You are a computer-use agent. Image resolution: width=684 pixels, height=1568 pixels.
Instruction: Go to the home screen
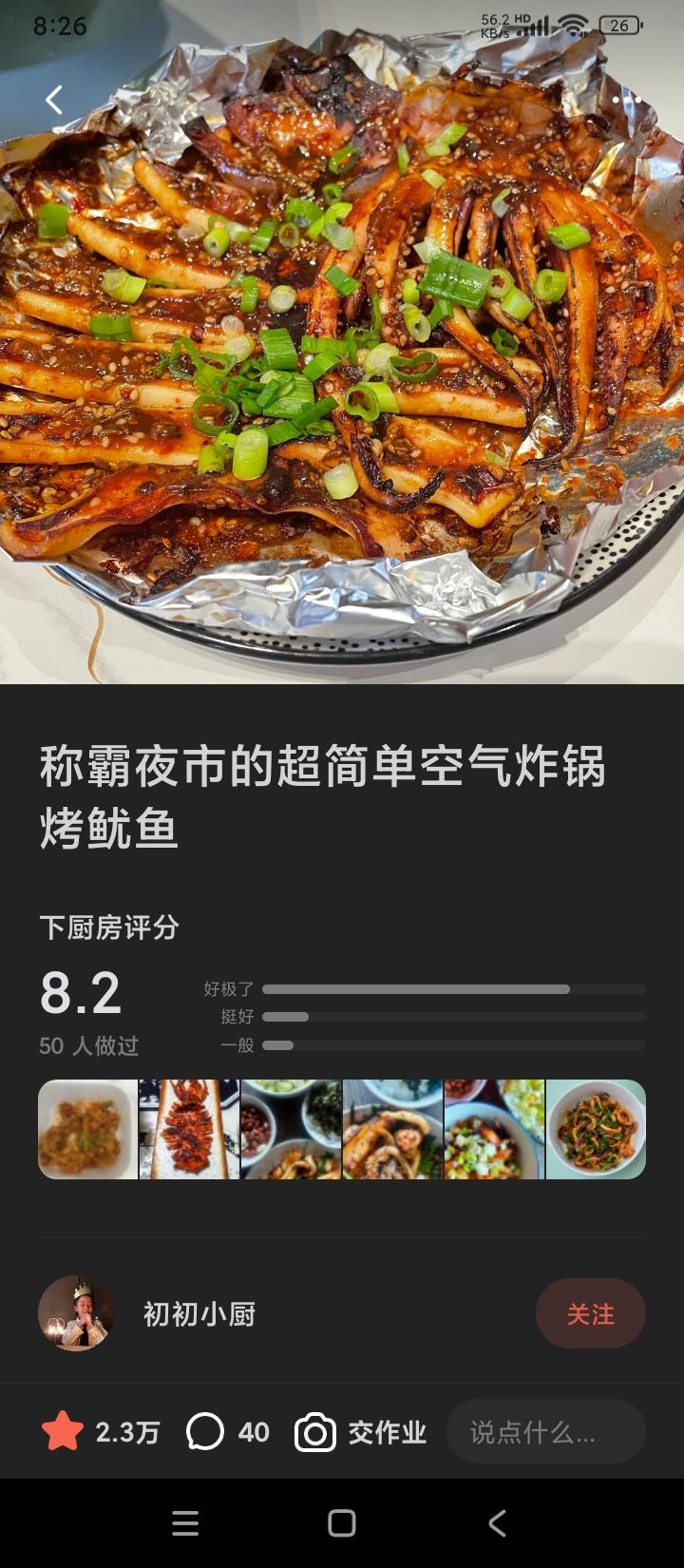(342, 1523)
